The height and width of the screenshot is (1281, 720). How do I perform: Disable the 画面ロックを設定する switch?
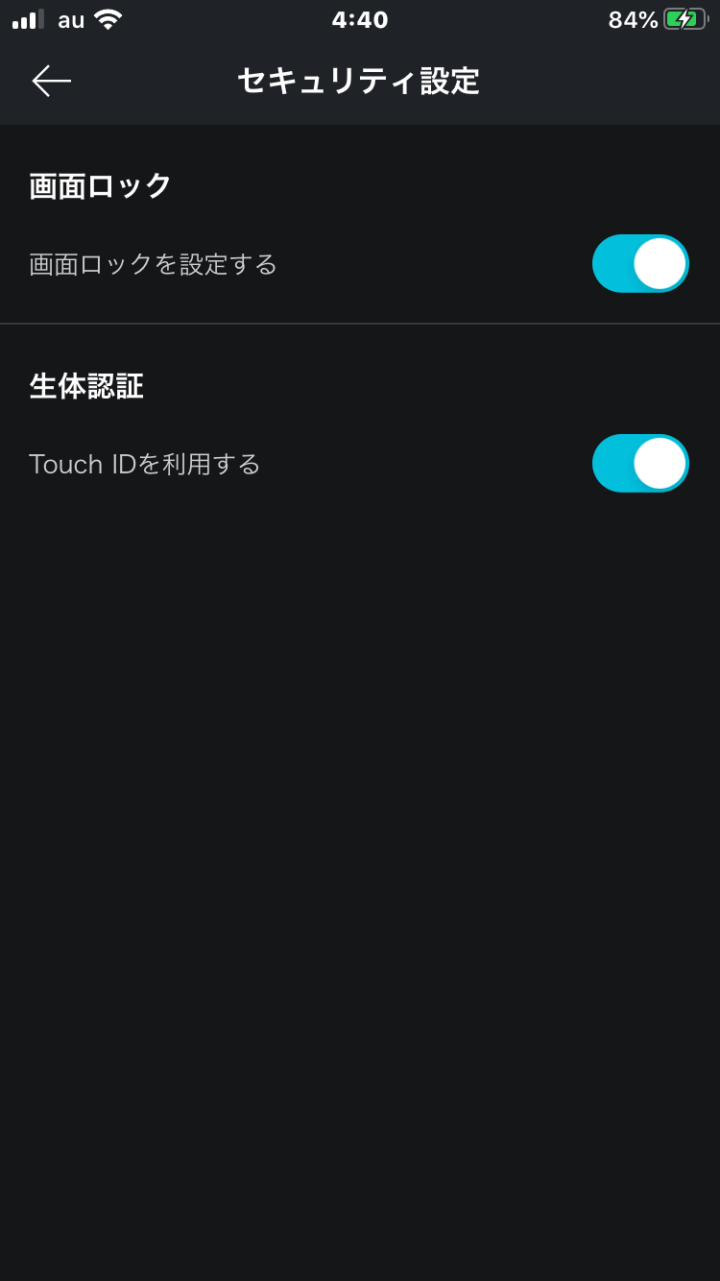pos(640,264)
